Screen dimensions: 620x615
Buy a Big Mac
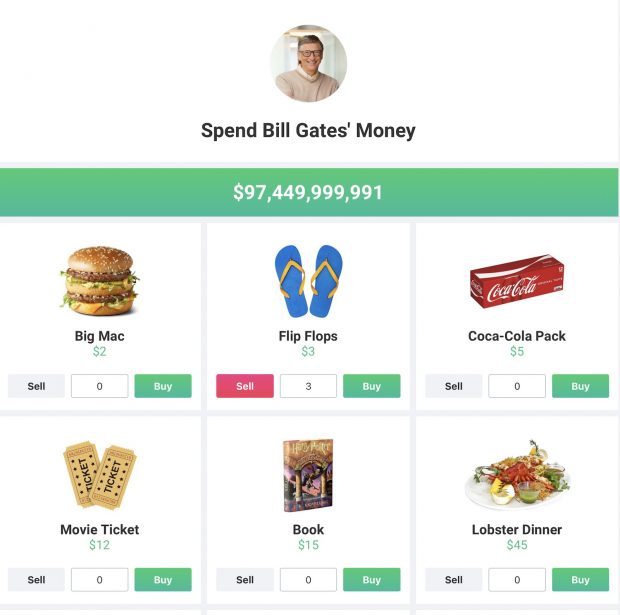pos(163,386)
